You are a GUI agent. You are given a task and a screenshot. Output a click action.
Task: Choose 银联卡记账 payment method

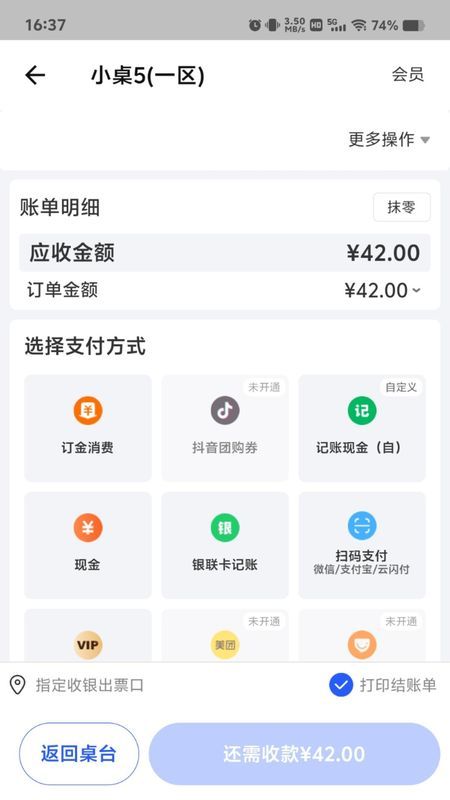click(225, 545)
